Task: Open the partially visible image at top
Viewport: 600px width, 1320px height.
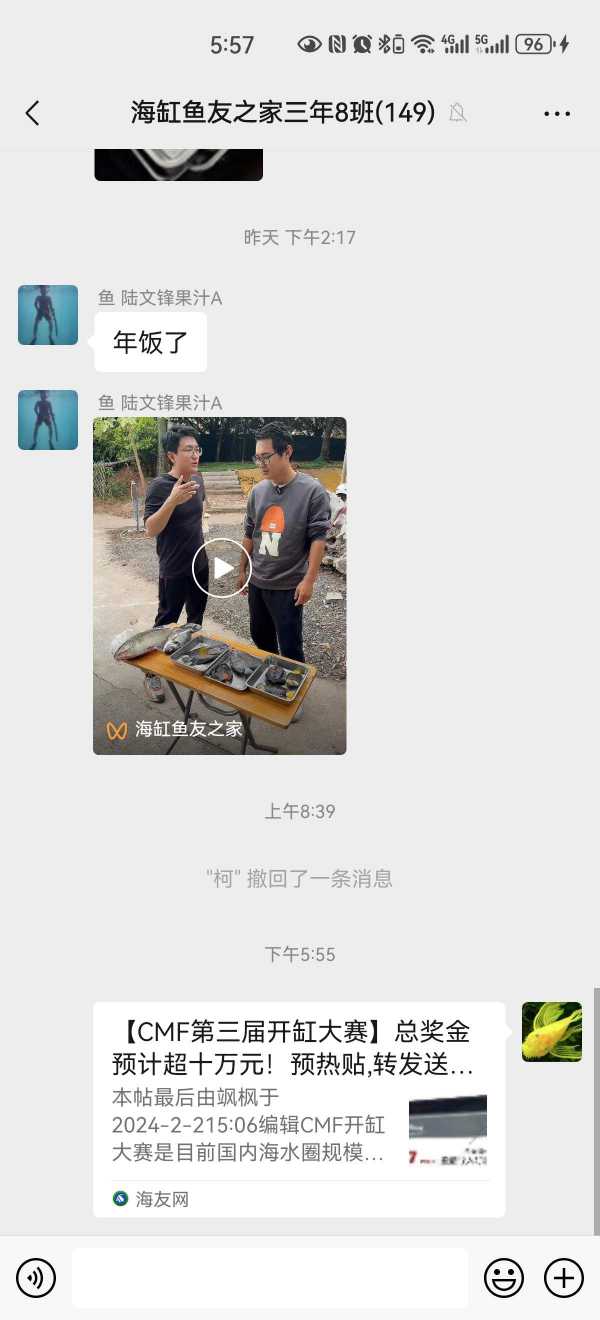Action: (178, 164)
